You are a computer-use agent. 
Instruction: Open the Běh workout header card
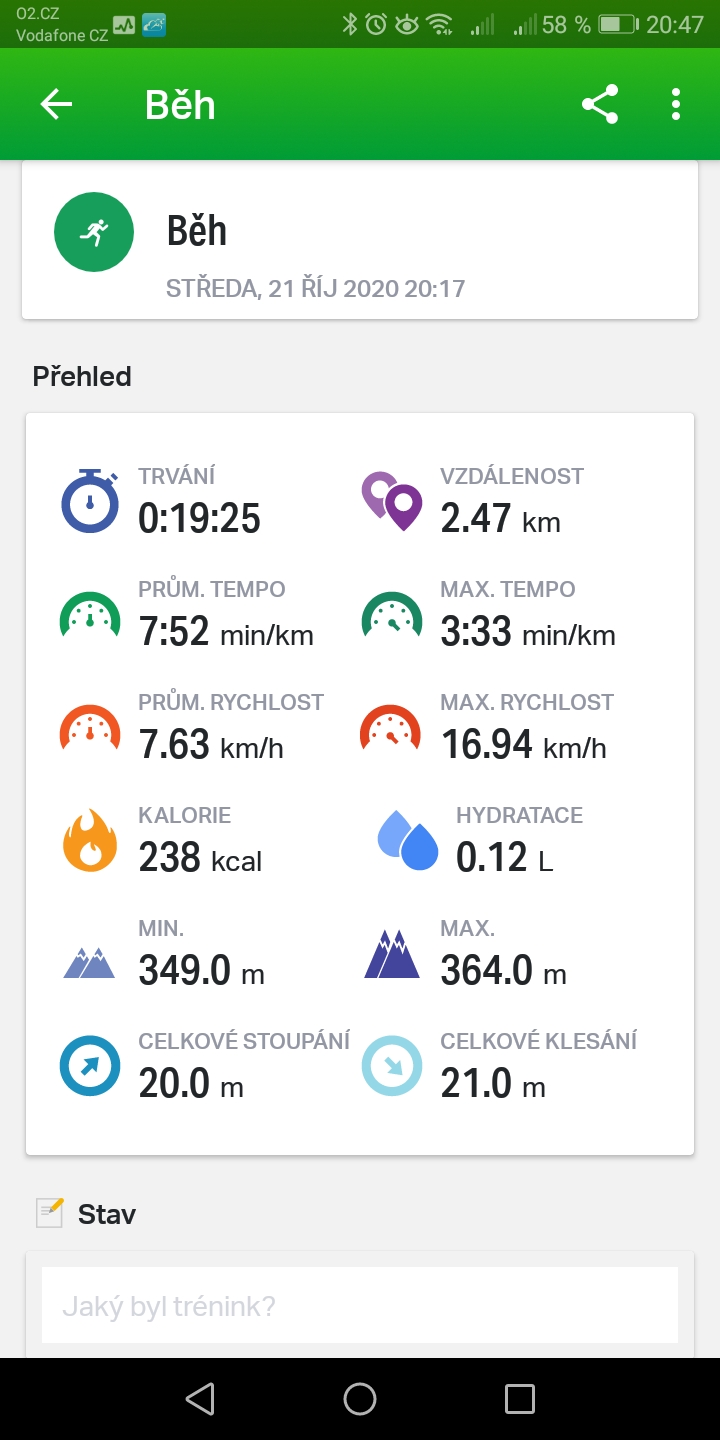coord(360,240)
